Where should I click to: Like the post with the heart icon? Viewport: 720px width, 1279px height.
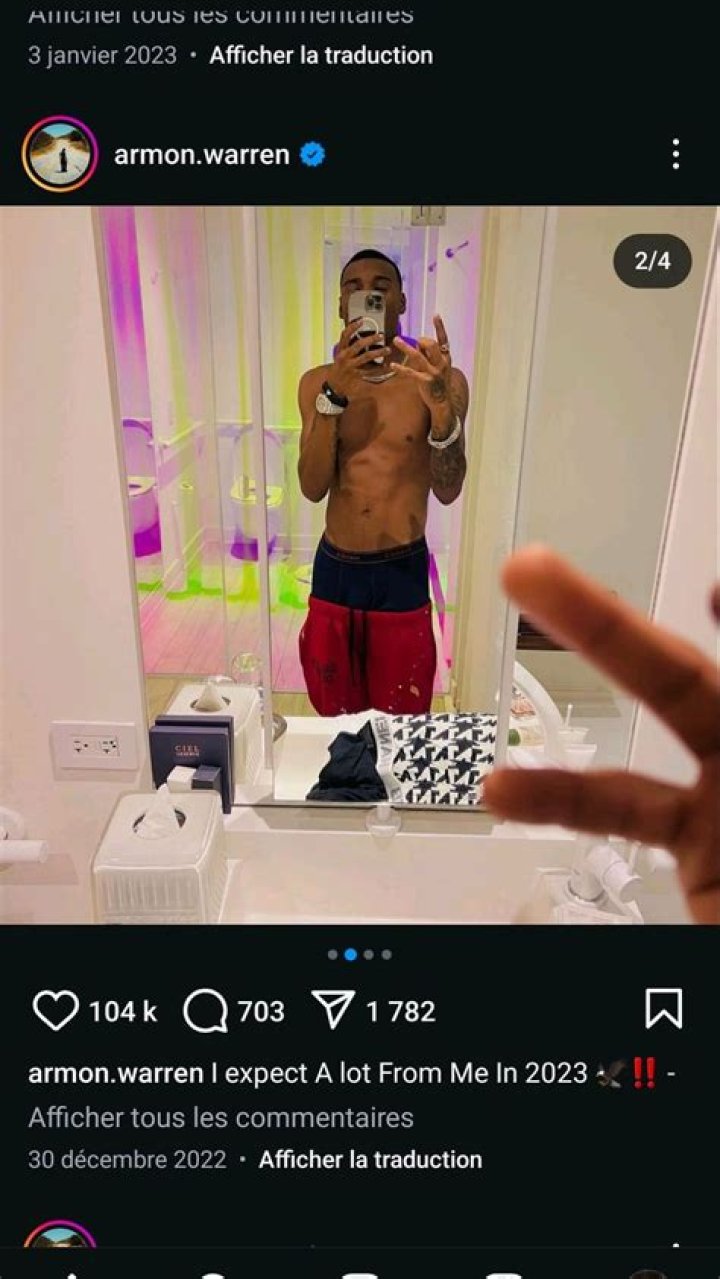55,1011
